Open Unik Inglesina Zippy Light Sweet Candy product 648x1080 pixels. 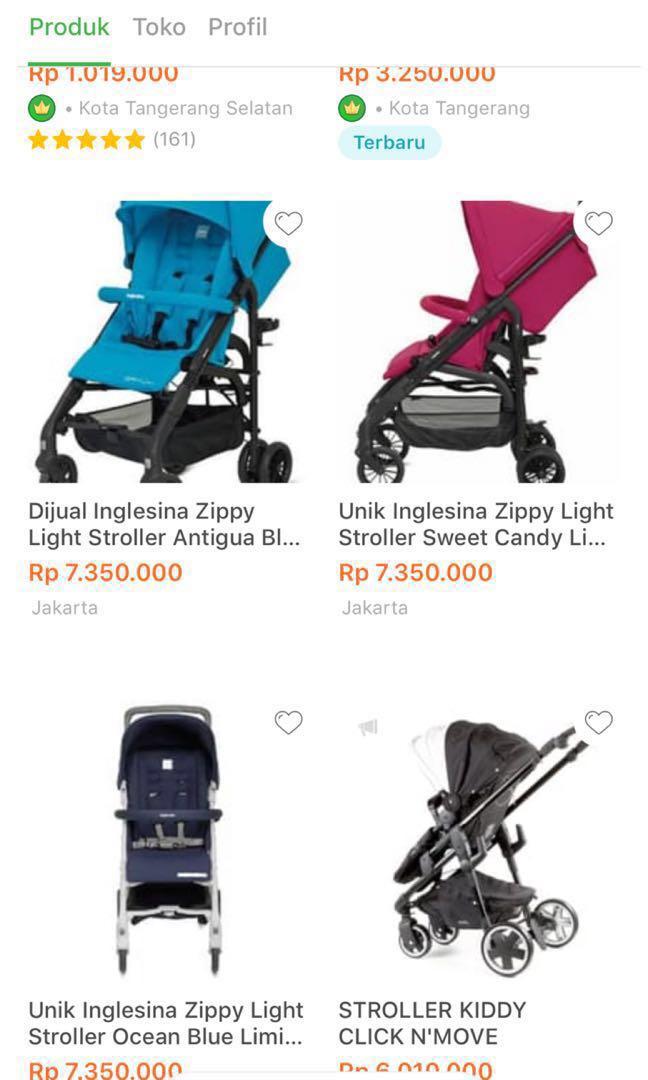coord(476,524)
